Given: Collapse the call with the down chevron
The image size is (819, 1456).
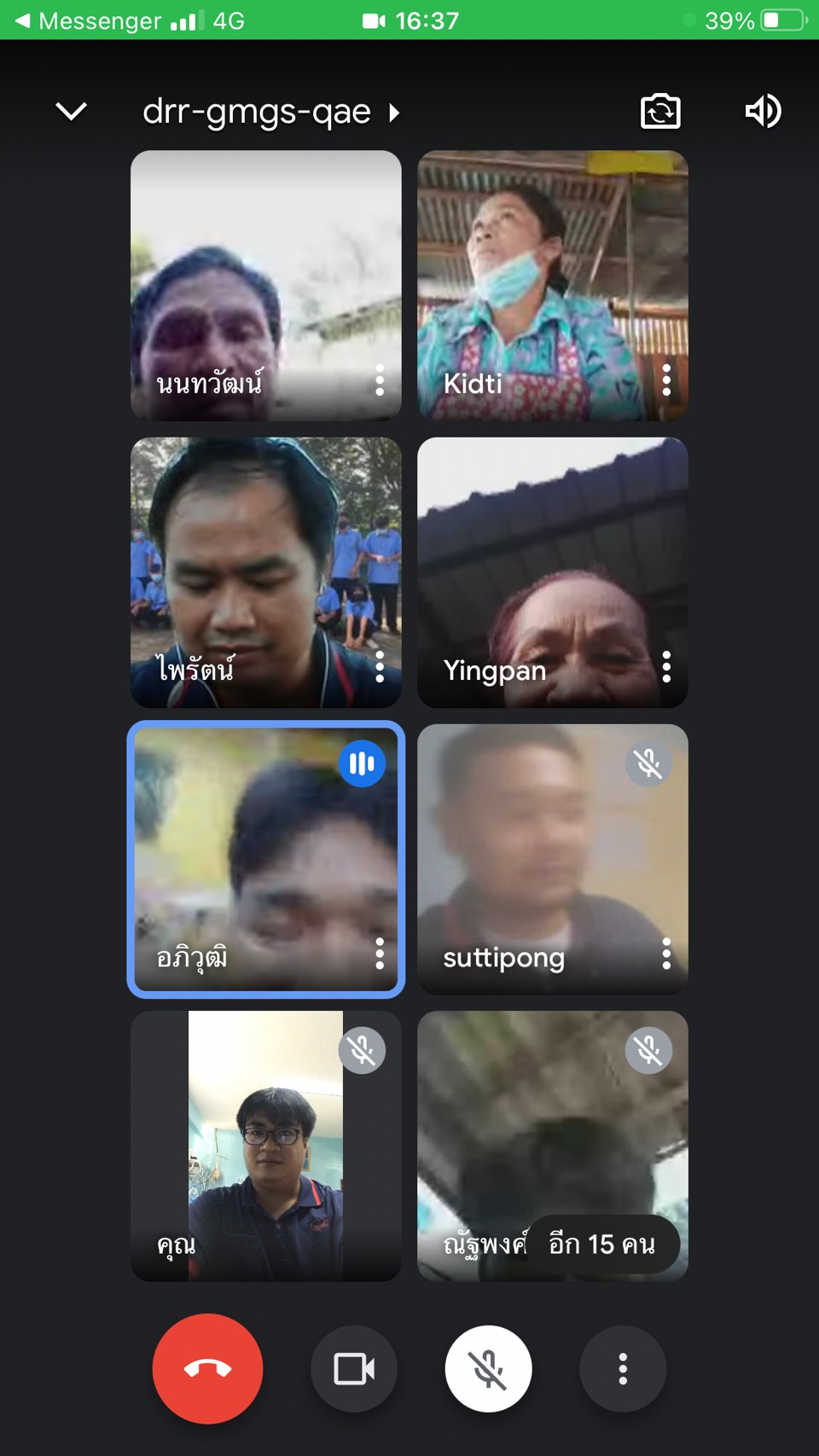Looking at the screenshot, I should click(x=71, y=111).
